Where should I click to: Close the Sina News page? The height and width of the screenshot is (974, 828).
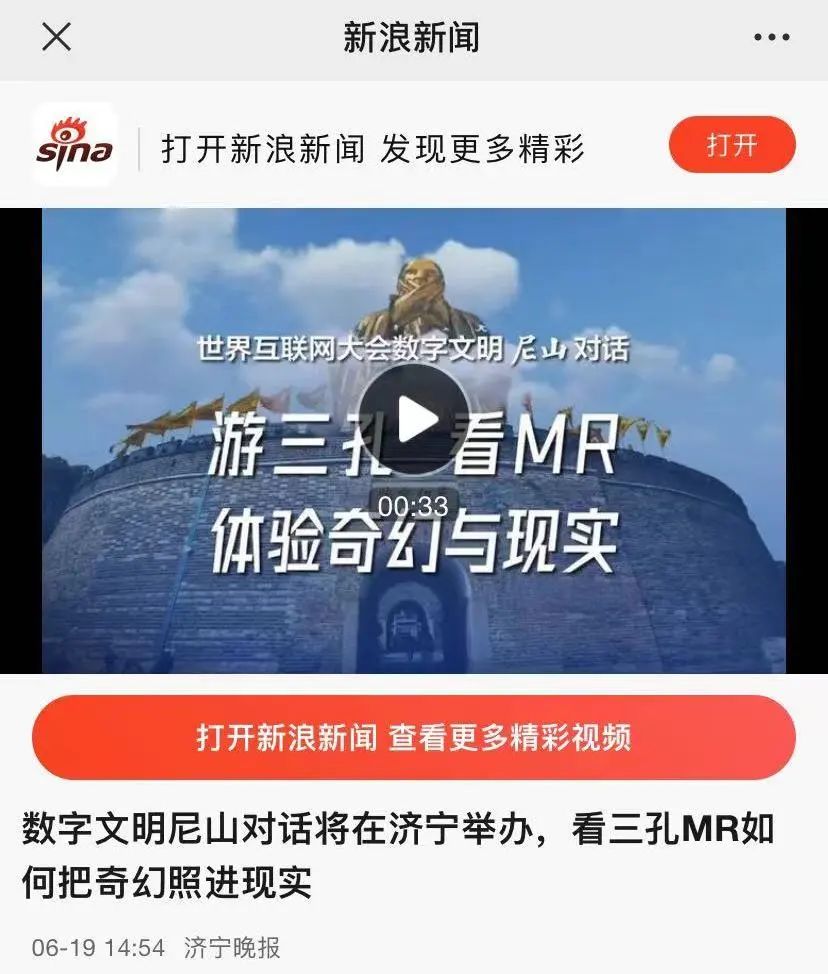(56, 38)
